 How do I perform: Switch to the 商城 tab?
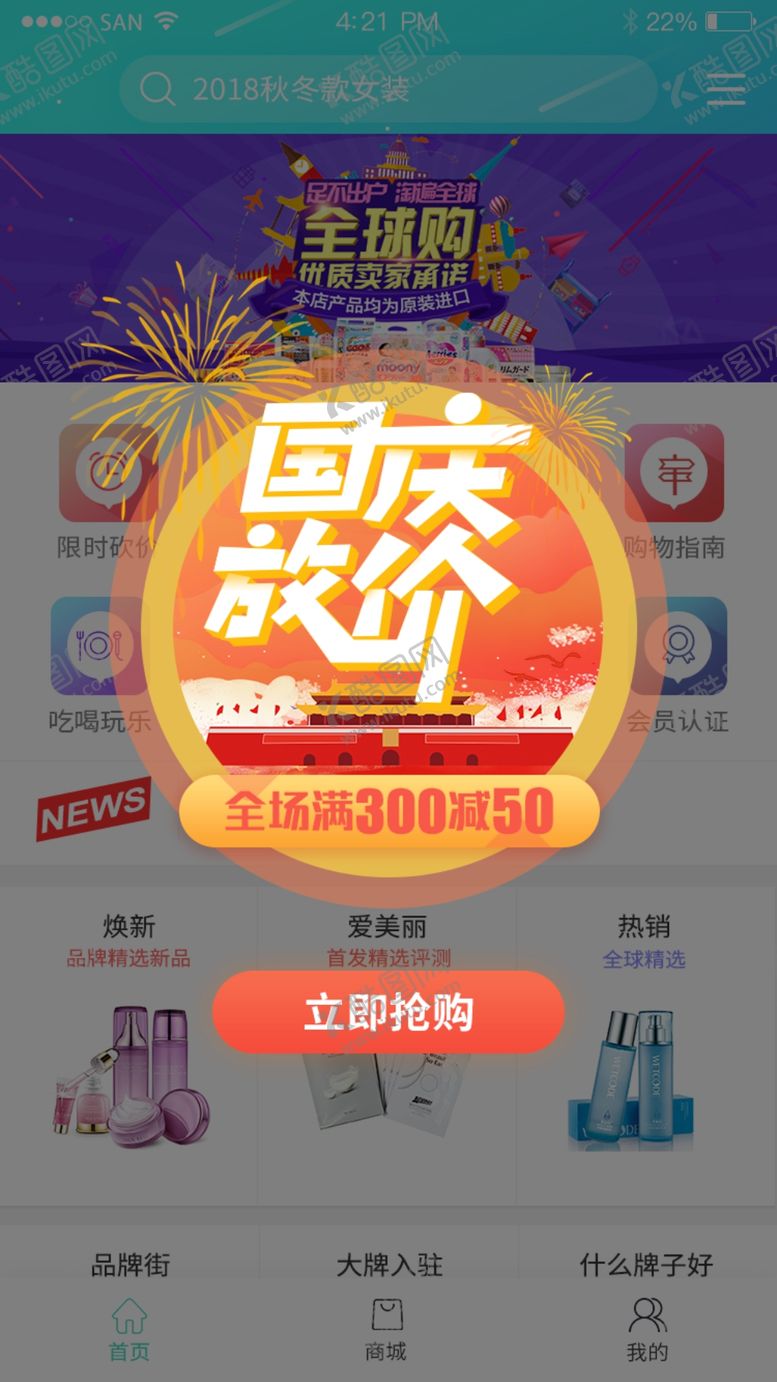(386, 1330)
